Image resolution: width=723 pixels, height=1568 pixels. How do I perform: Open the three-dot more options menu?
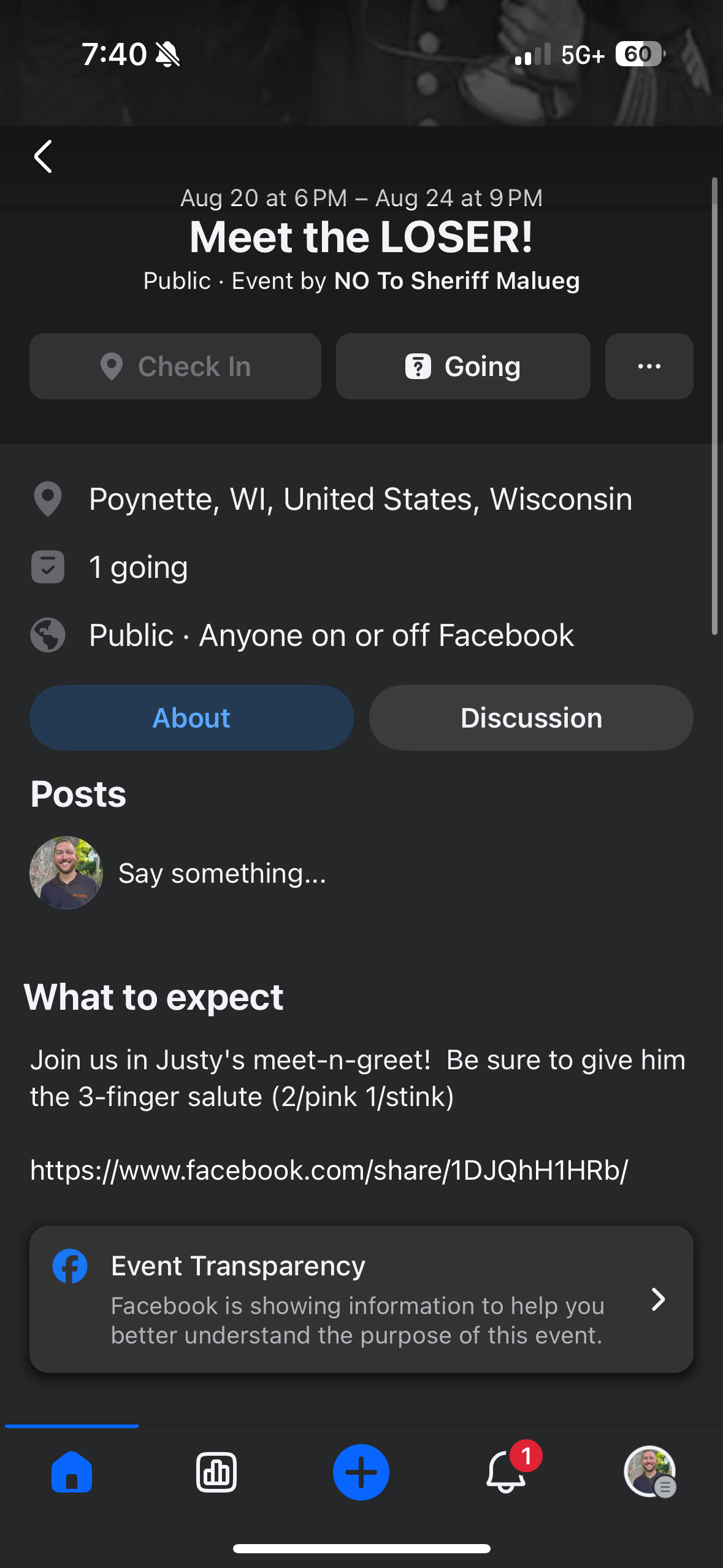649,366
